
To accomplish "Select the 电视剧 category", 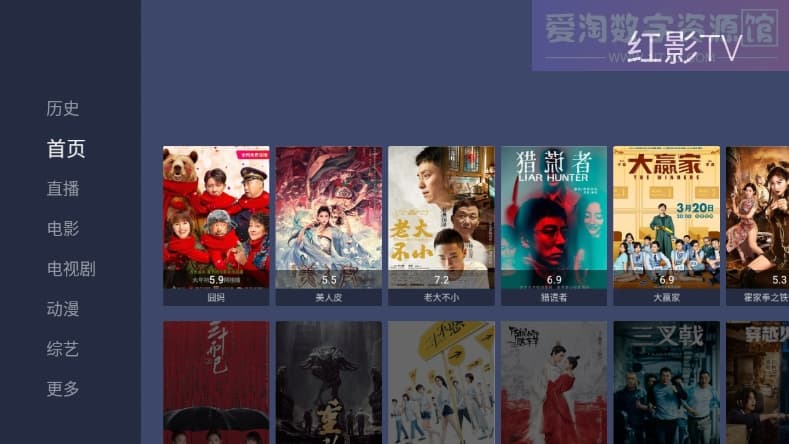I will click(70, 269).
